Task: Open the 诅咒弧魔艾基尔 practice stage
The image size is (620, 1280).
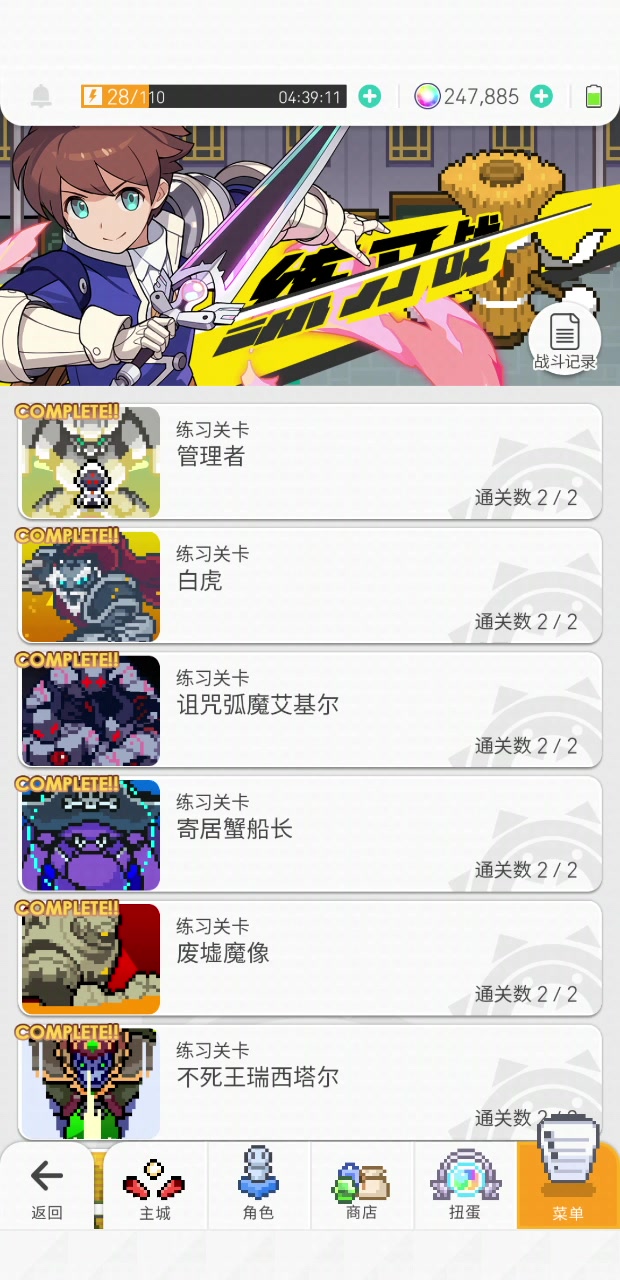Action: [310, 709]
